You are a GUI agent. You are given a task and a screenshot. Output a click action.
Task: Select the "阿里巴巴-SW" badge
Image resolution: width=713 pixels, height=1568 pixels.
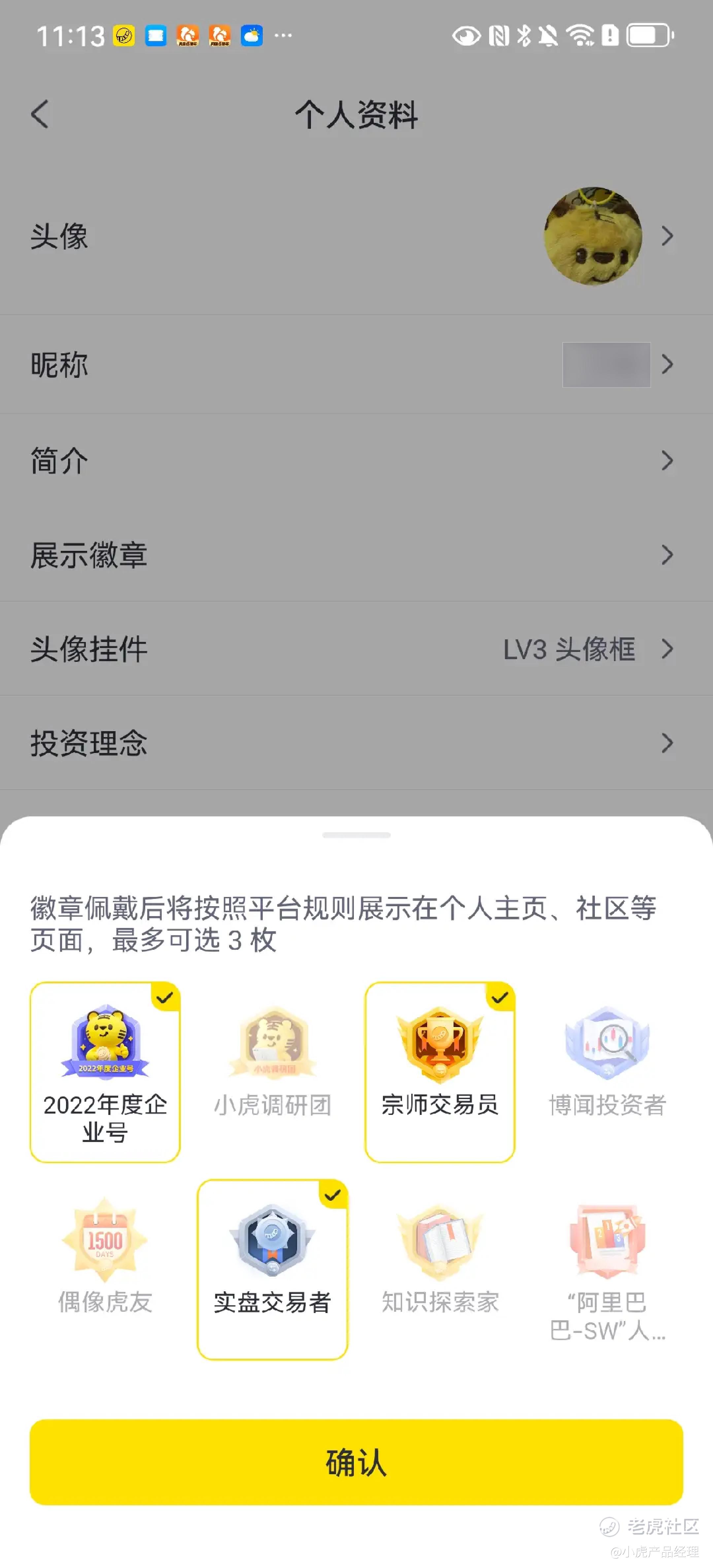click(607, 1269)
